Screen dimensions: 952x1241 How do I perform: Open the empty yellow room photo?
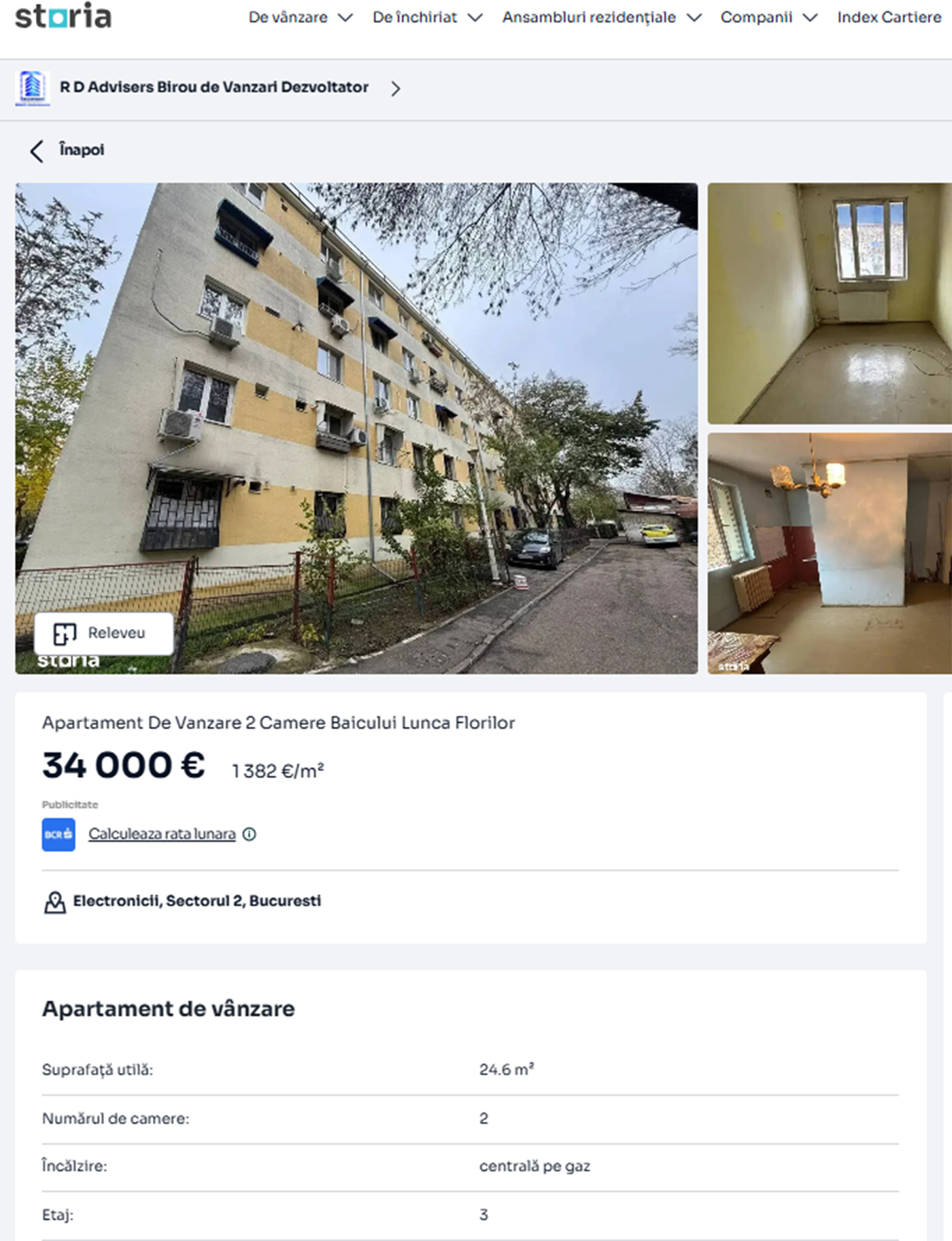click(830, 303)
